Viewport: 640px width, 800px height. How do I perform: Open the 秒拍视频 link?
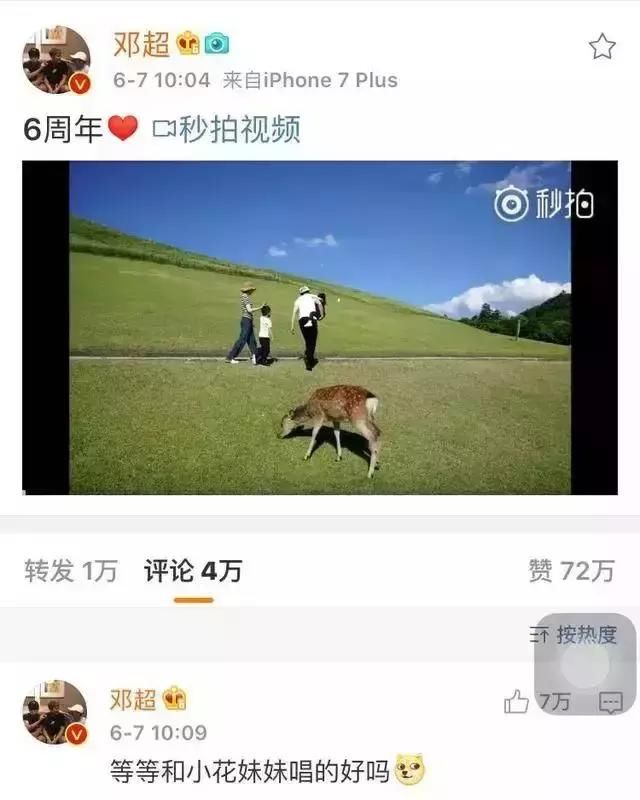(227, 129)
